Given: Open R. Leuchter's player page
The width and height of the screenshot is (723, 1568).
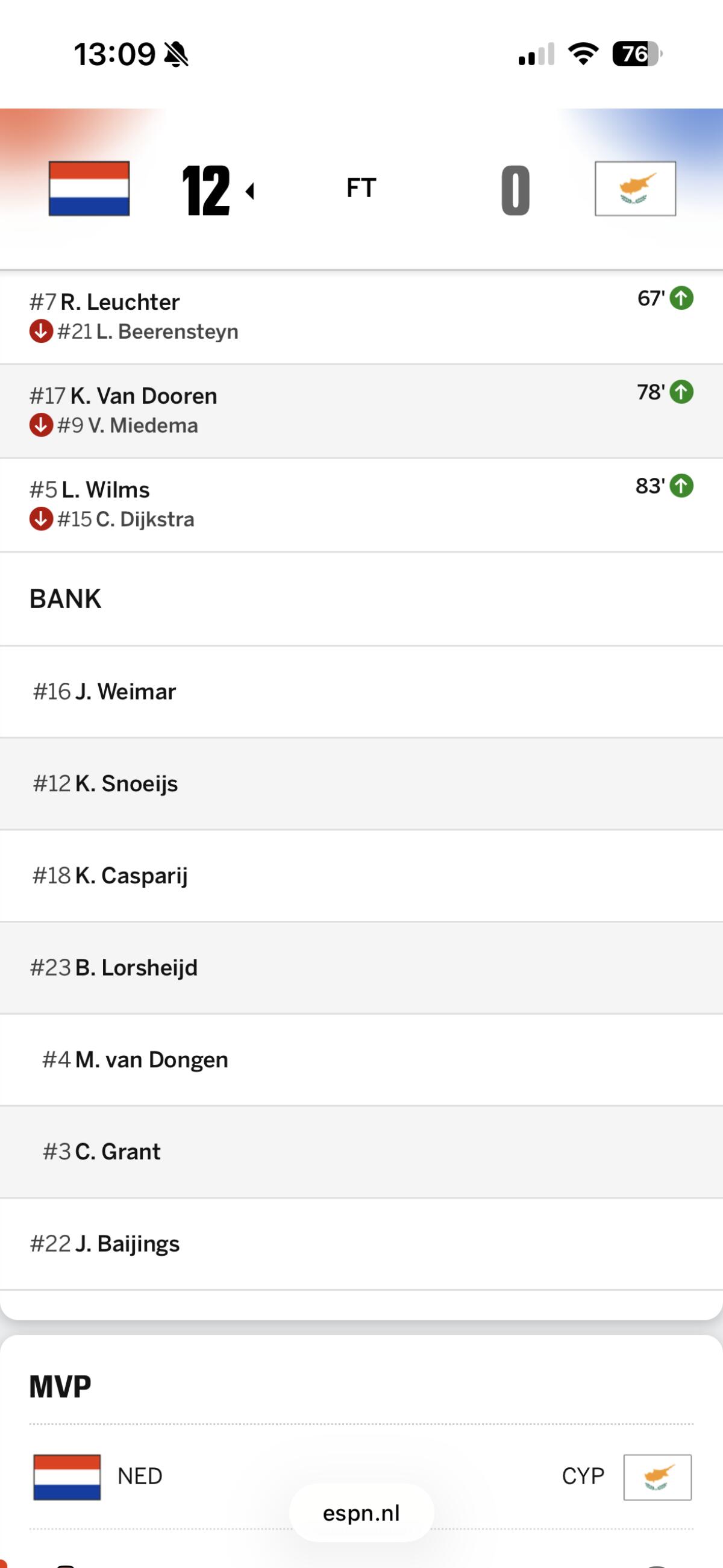Looking at the screenshot, I should [120, 302].
